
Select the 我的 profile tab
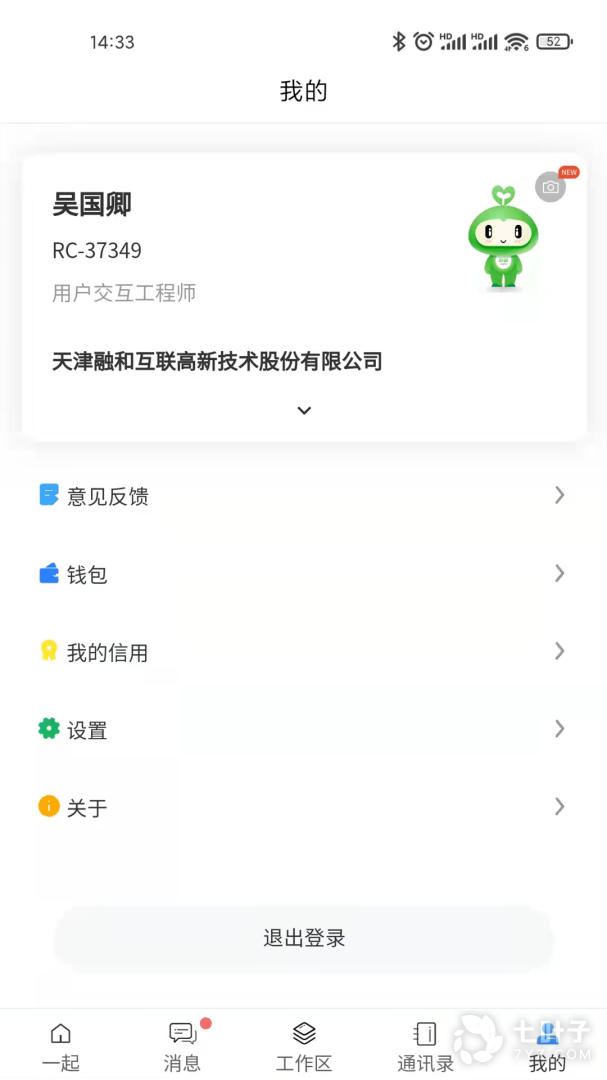point(547,1045)
